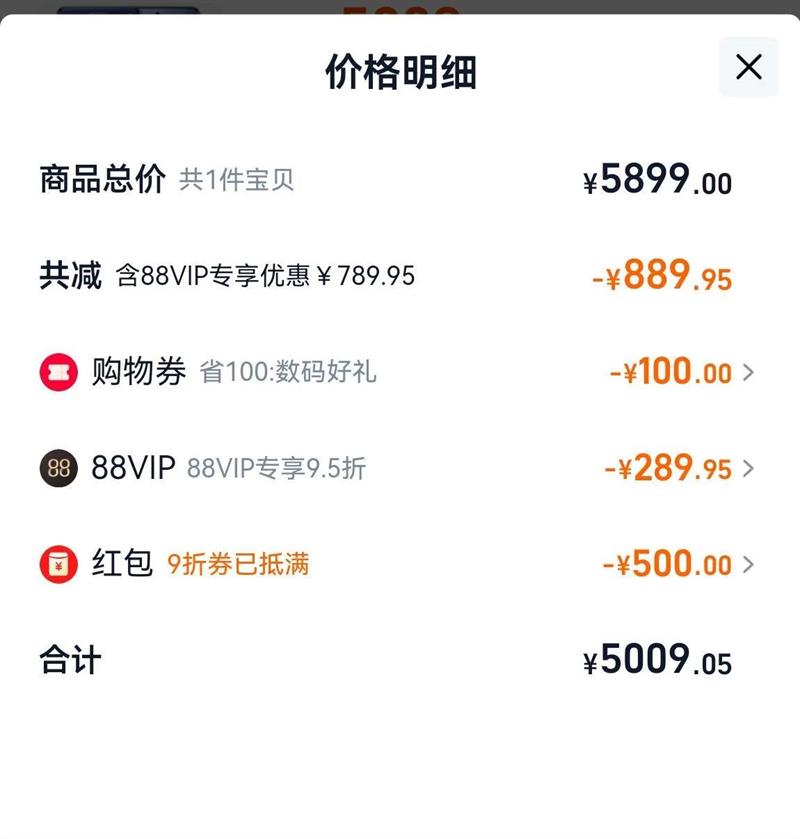Open the 88VIP 9.5折 discount row

[397, 468]
